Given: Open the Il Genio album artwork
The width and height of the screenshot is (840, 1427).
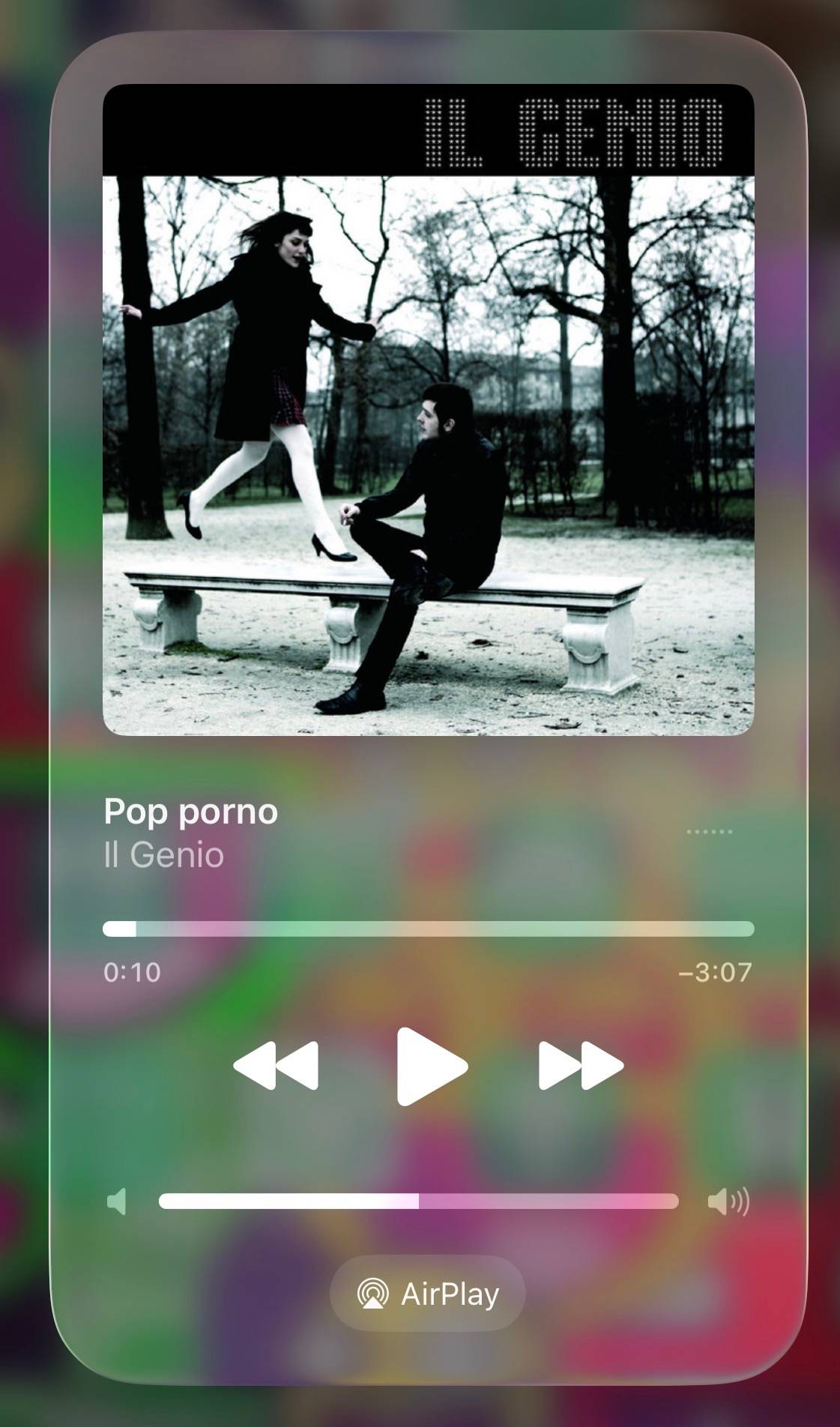Looking at the screenshot, I should coord(428,409).
